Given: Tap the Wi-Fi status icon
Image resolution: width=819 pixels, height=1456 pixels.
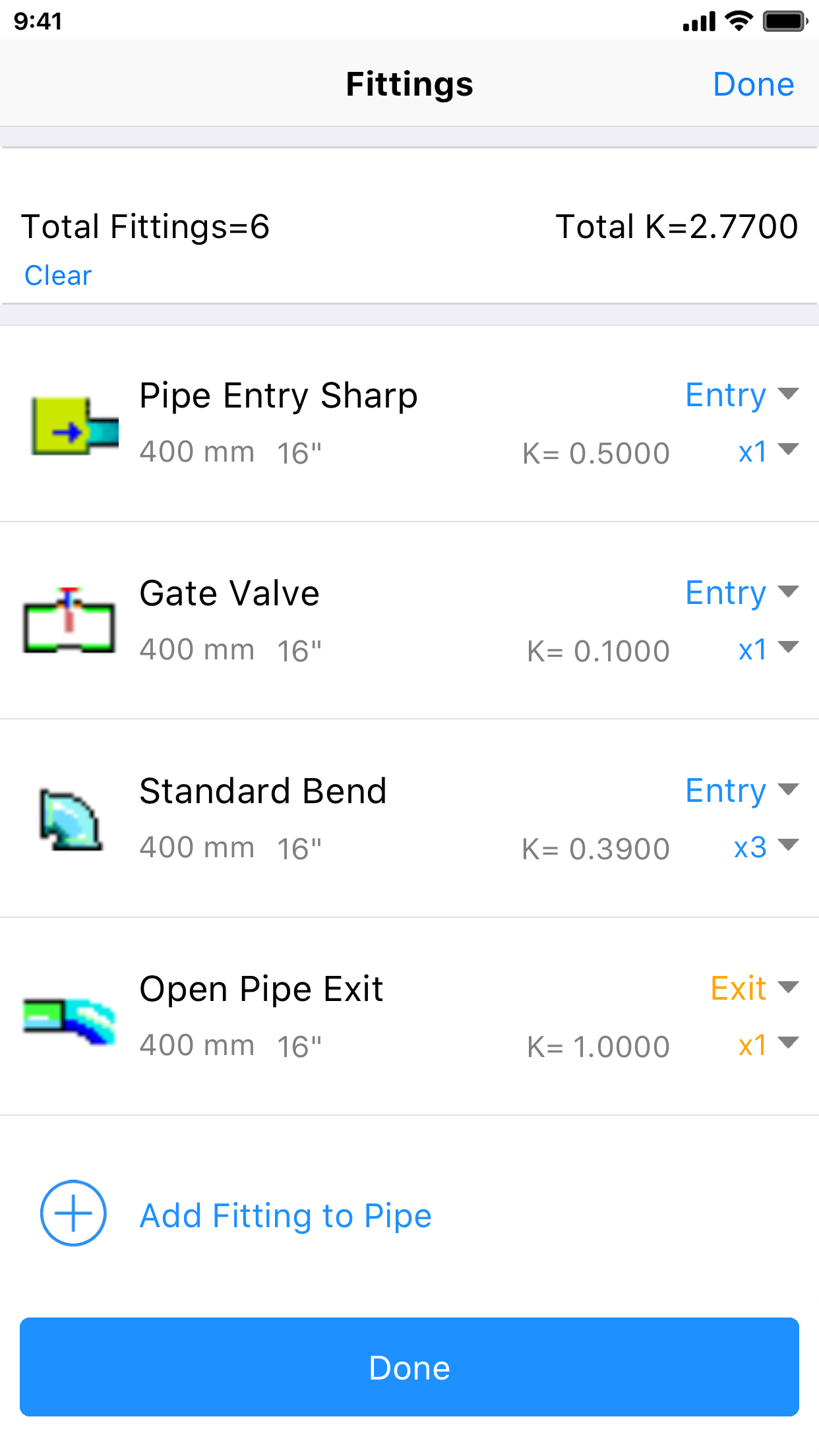Looking at the screenshot, I should click(737, 21).
